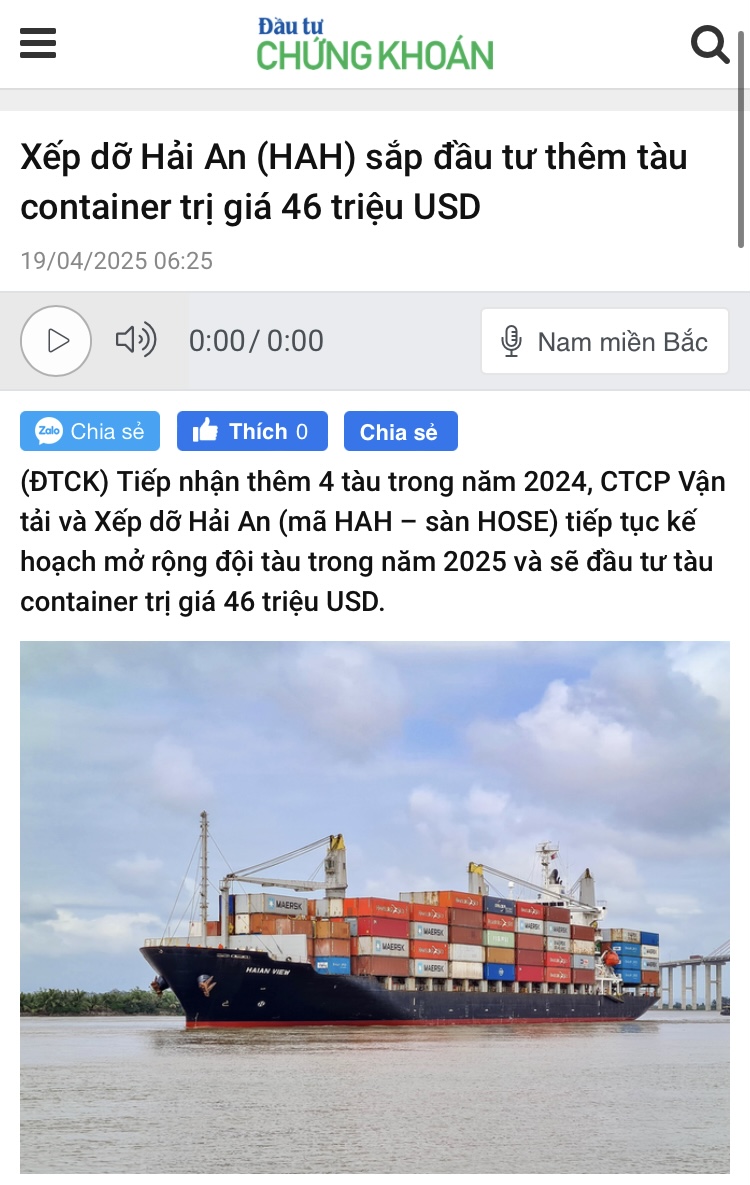Change the Nam miền Bắc voice
Image resolution: width=750 pixels, height=1185 pixels.
604,342
